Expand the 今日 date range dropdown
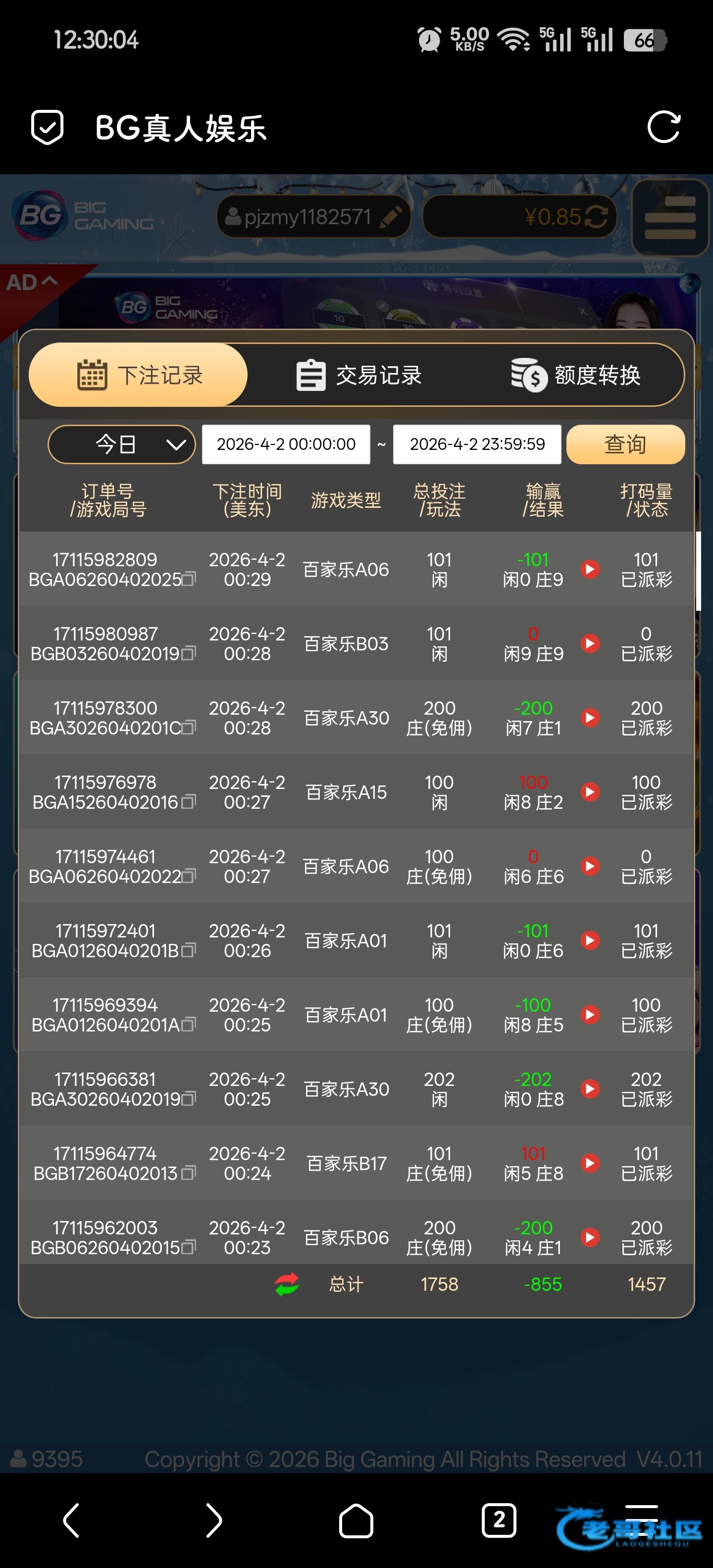 click(121, 444)
